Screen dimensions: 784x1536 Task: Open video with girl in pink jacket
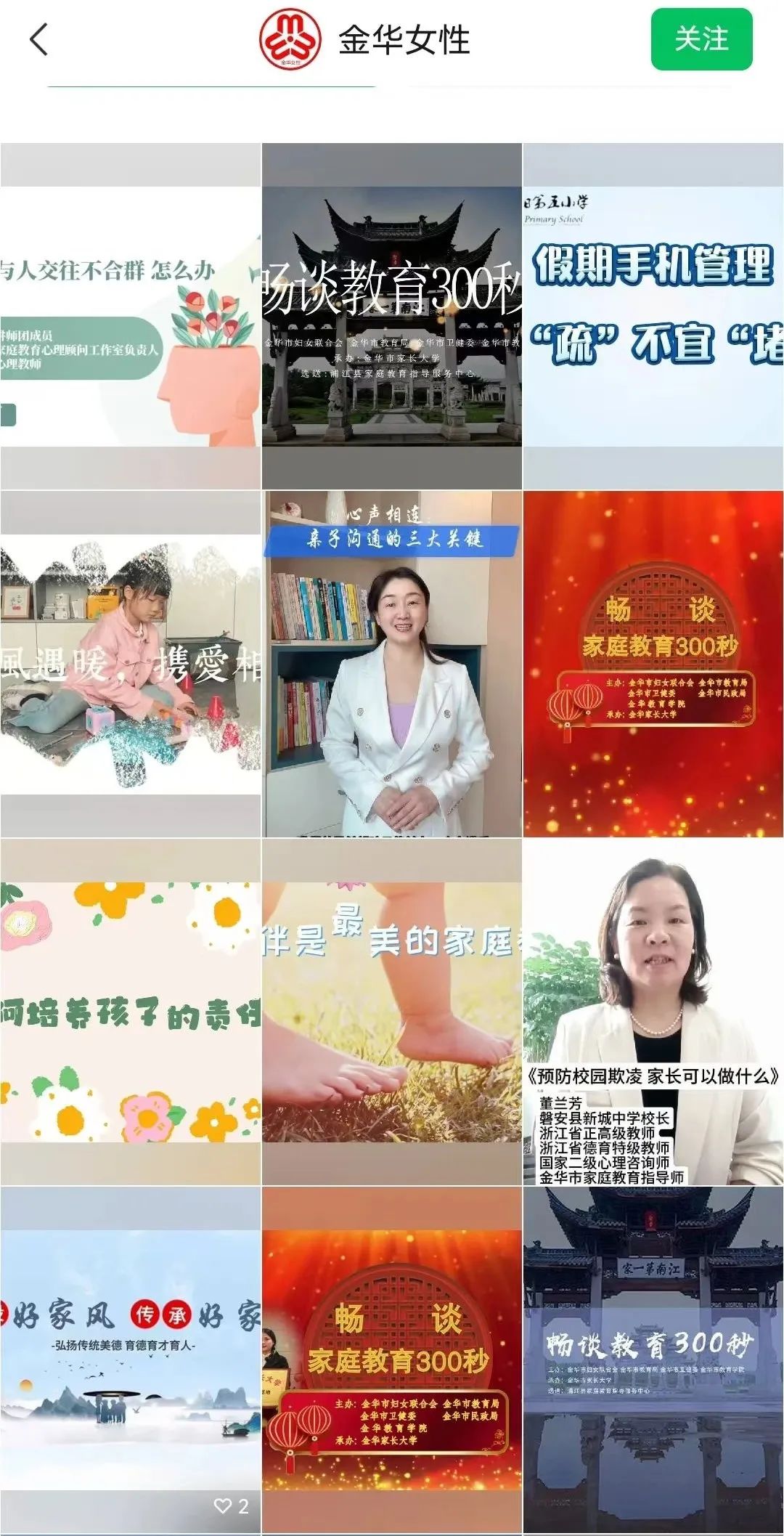(131, 665)
